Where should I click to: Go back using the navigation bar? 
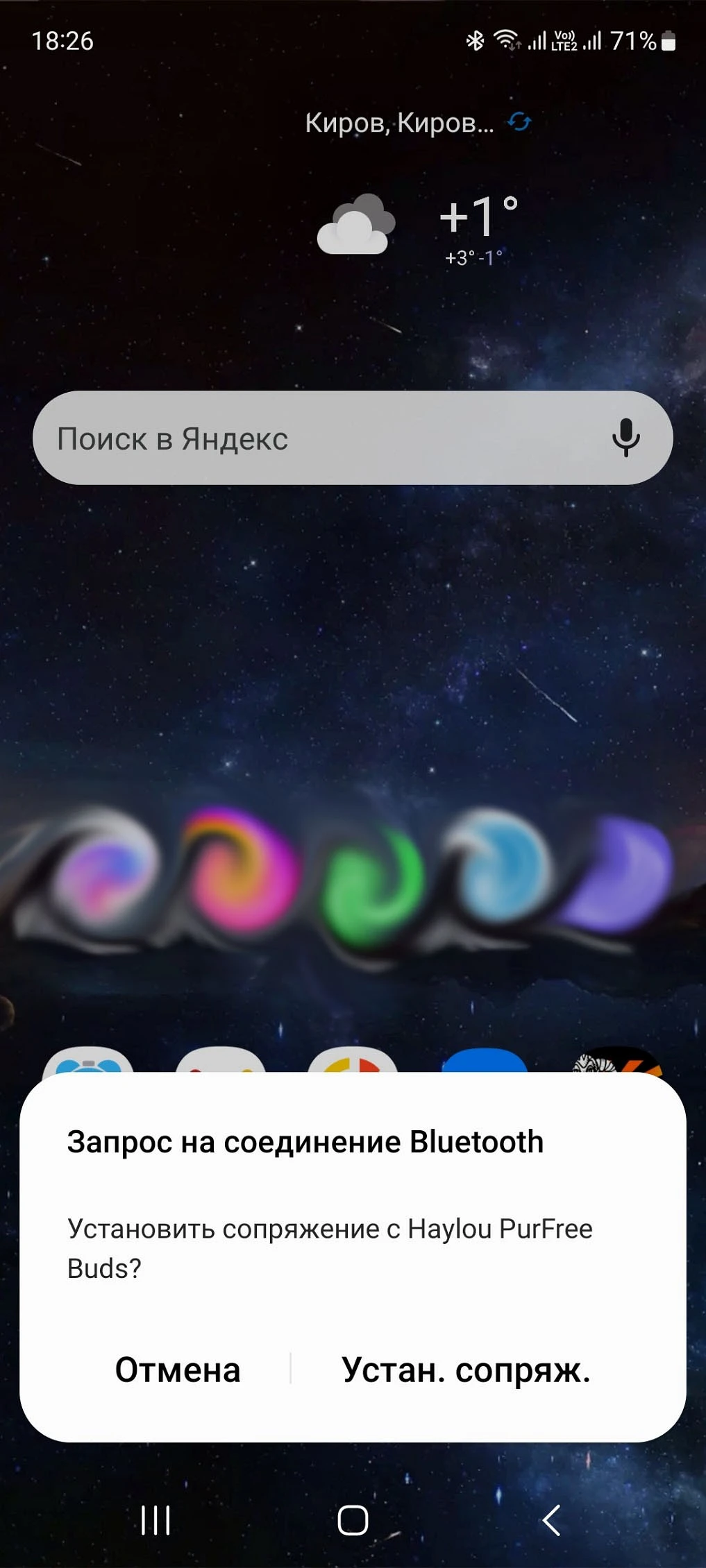pyautogui.click(x=551, y=1521)
